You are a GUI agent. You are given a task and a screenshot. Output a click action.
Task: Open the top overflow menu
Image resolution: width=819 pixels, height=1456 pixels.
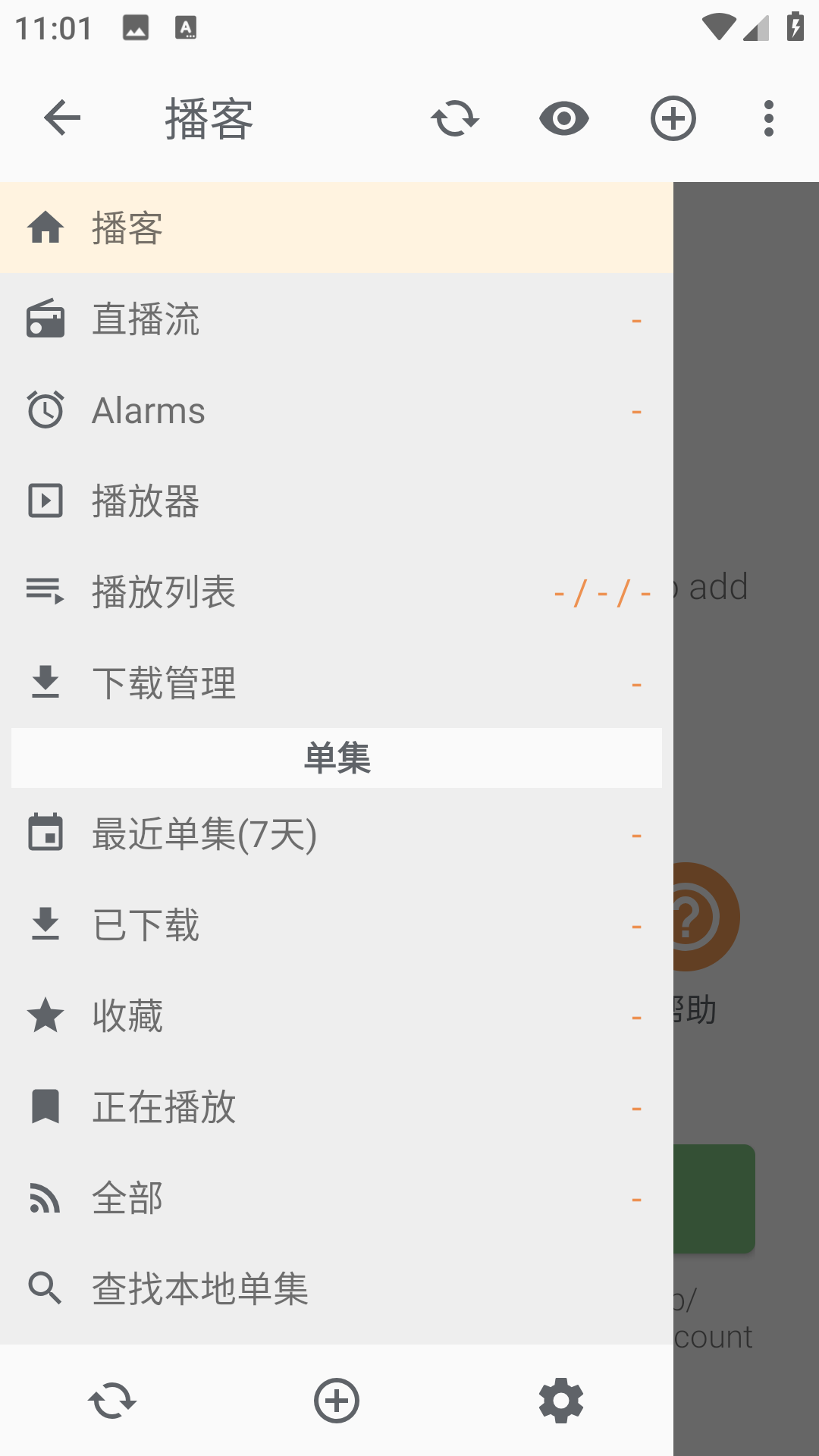pyautogui.click(x=769, y=118)
